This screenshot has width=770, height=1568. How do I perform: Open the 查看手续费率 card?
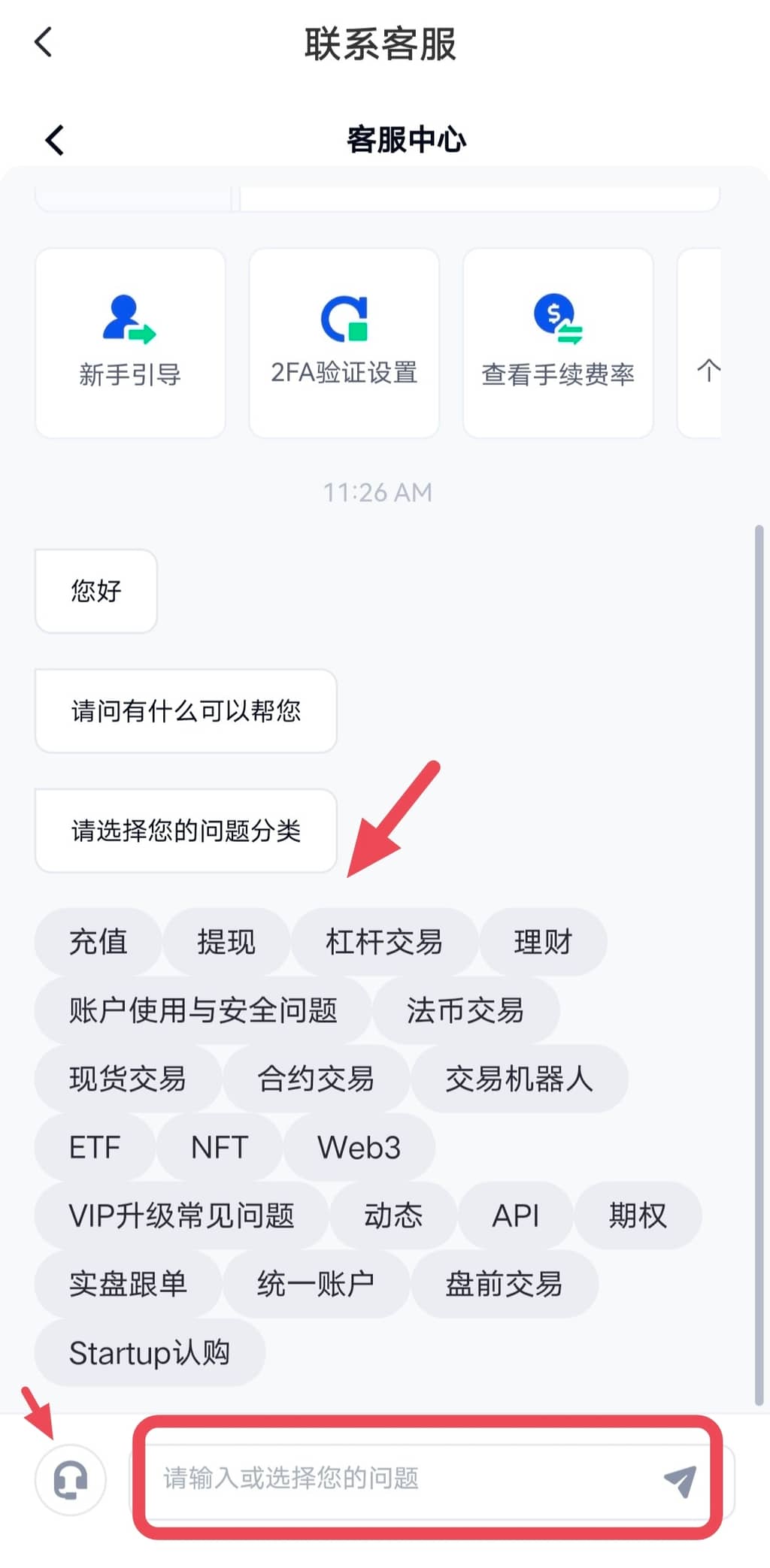[557, 343]
